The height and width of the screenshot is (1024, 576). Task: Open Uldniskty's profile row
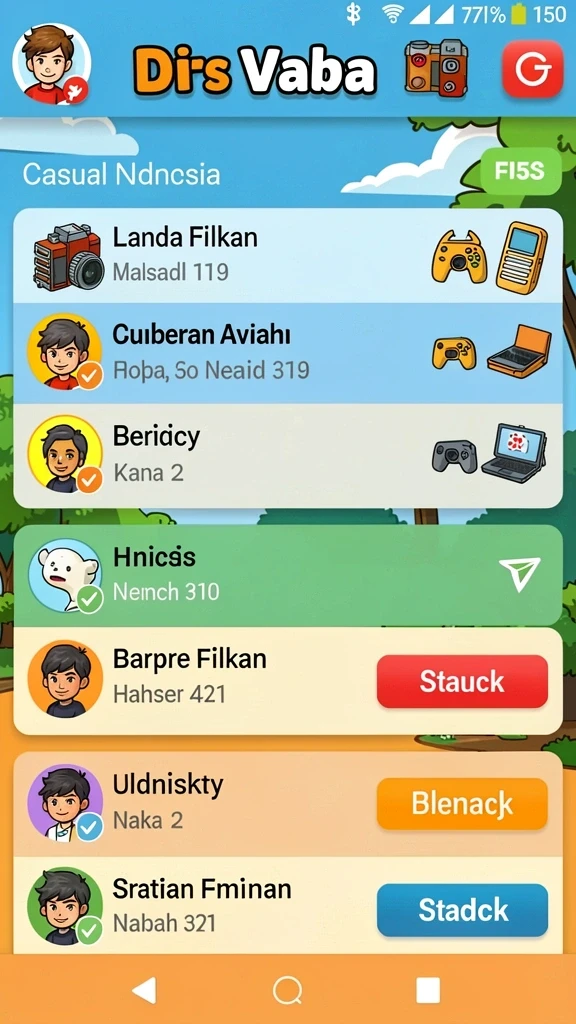click(x=288, y=804)
